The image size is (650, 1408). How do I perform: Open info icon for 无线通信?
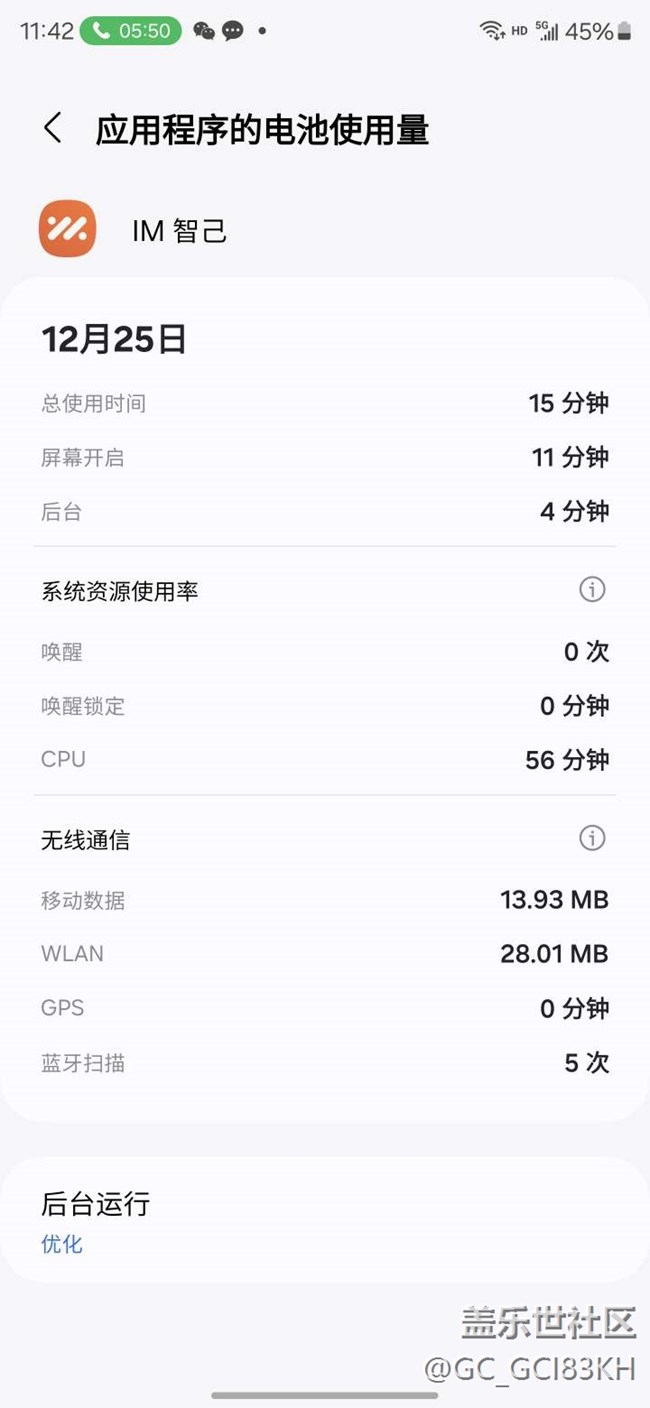(x=592, y=838)
